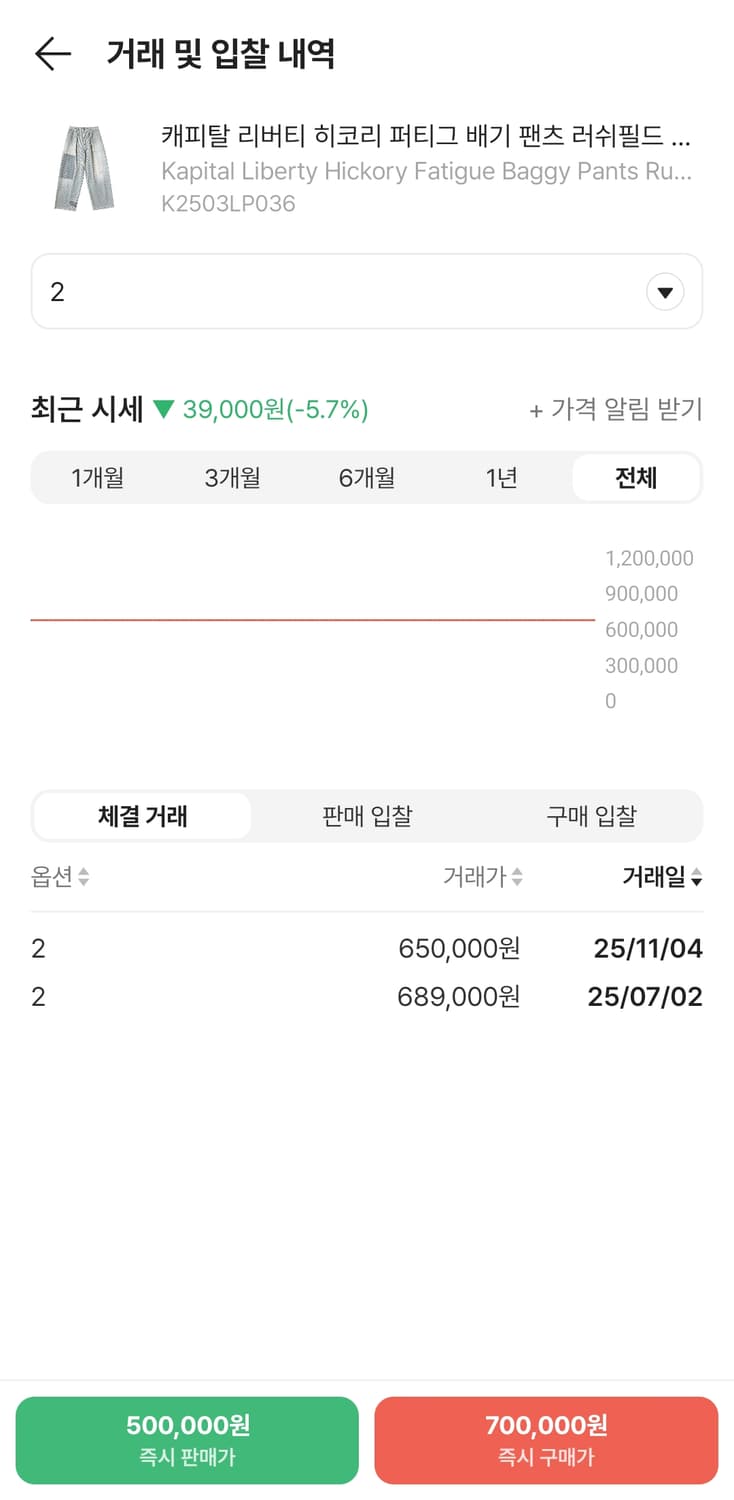The width and height of the screenshot is (734, 1500).
Task: Select the 1개월 chart period
Action: pyautogui.click(x=100, y=477)
